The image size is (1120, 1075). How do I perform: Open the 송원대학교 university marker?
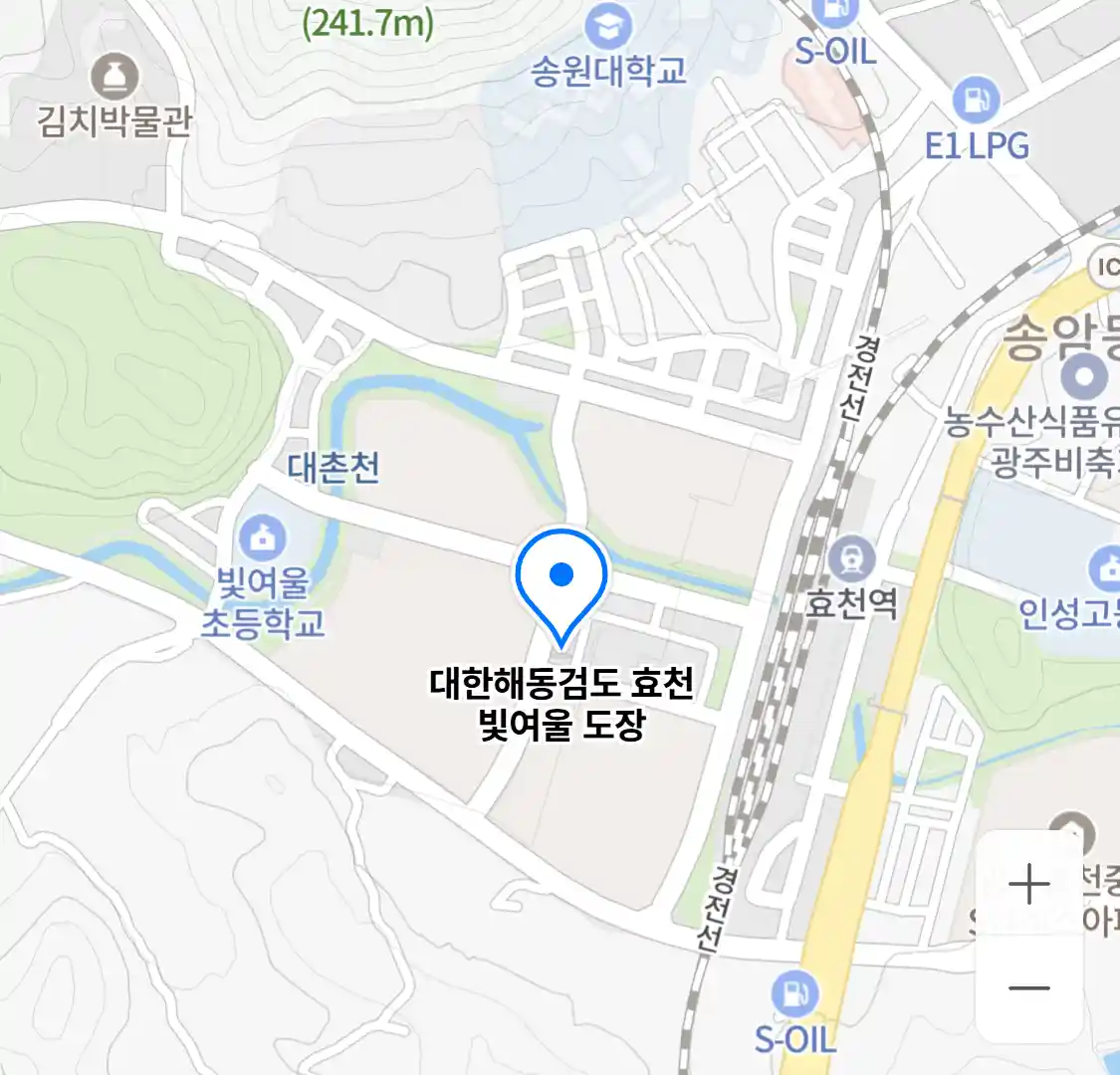[x=607, y=27]
